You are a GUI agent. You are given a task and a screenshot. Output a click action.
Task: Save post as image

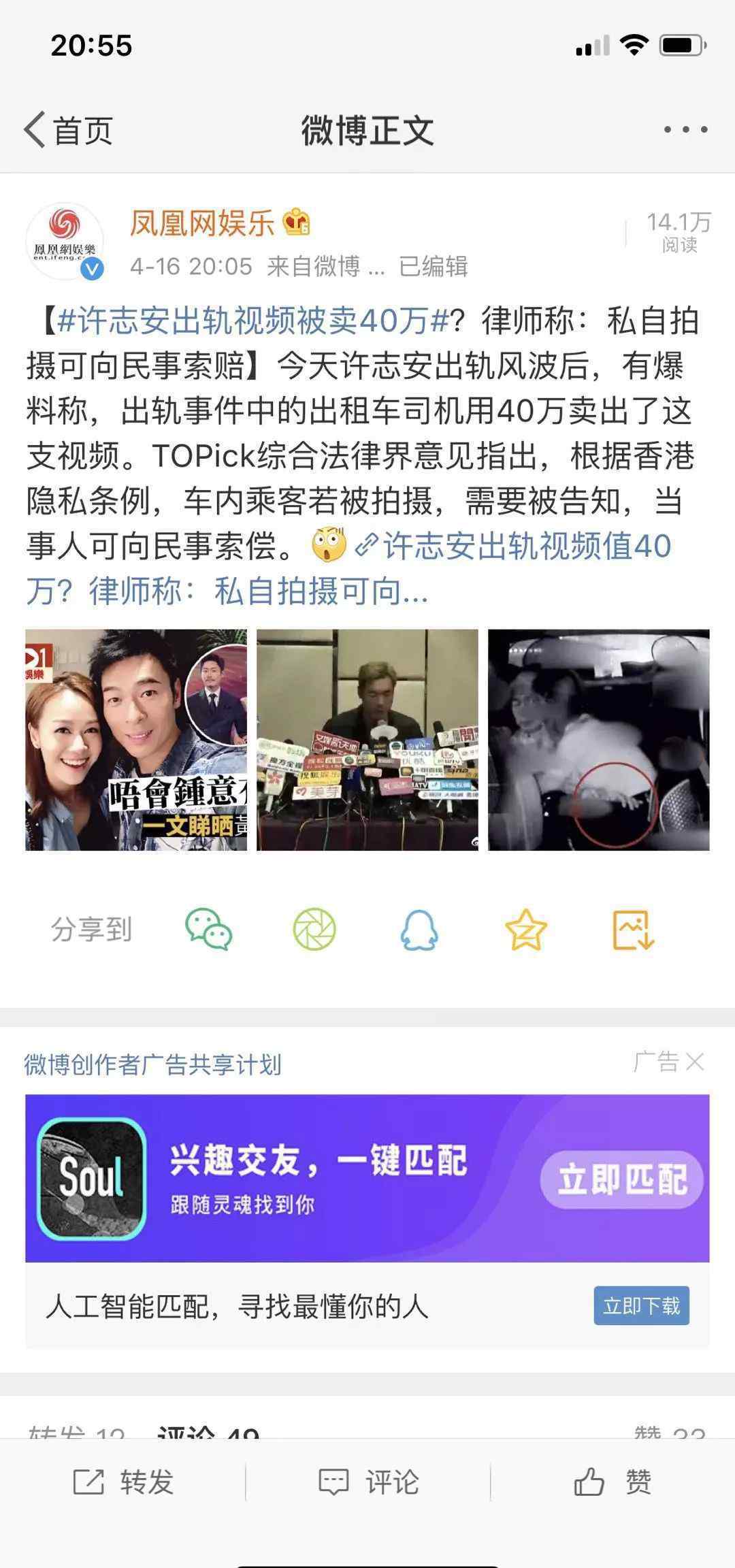633,930
